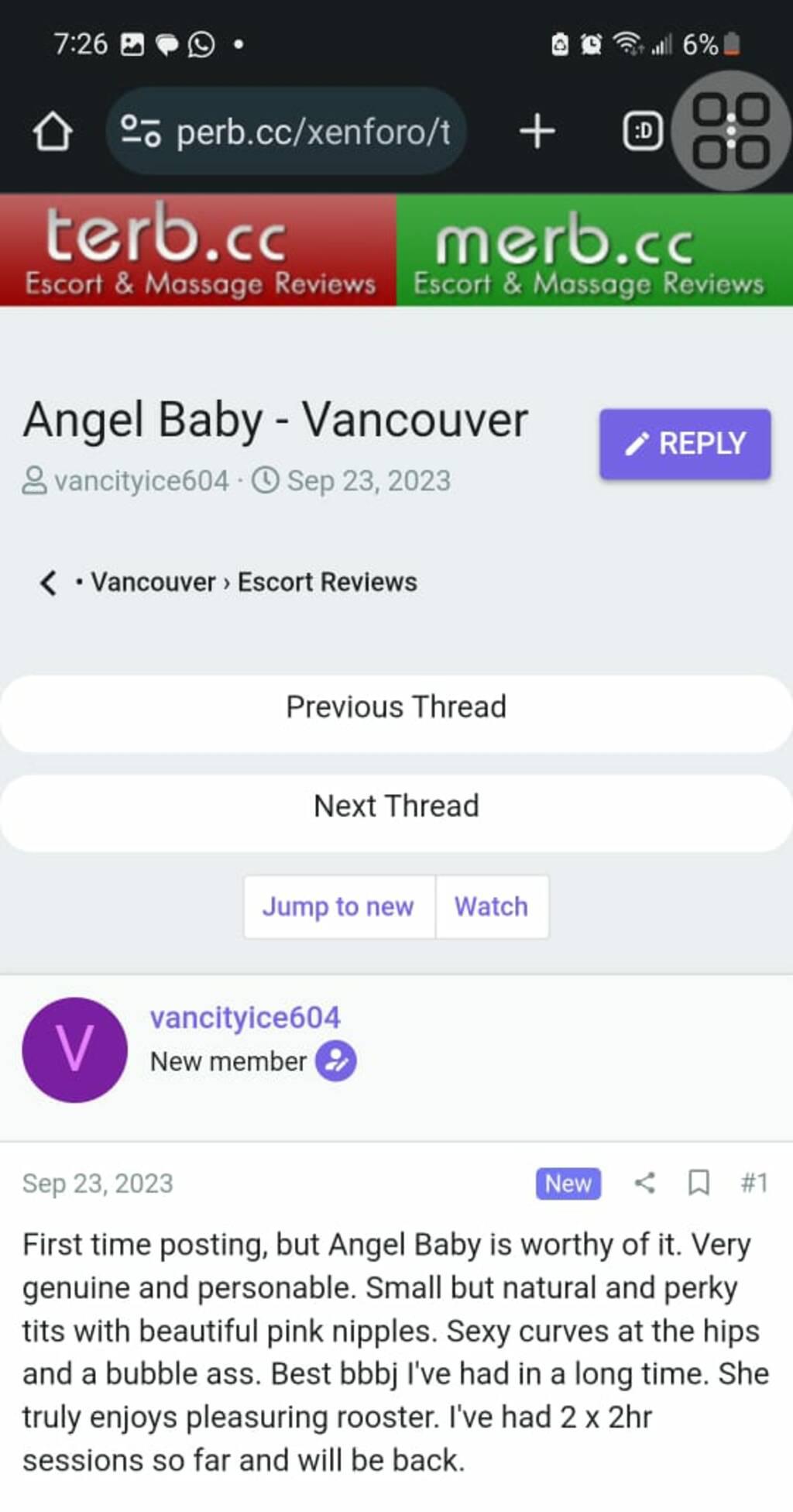Open the terb.cc banner

(x=198, y=249)
